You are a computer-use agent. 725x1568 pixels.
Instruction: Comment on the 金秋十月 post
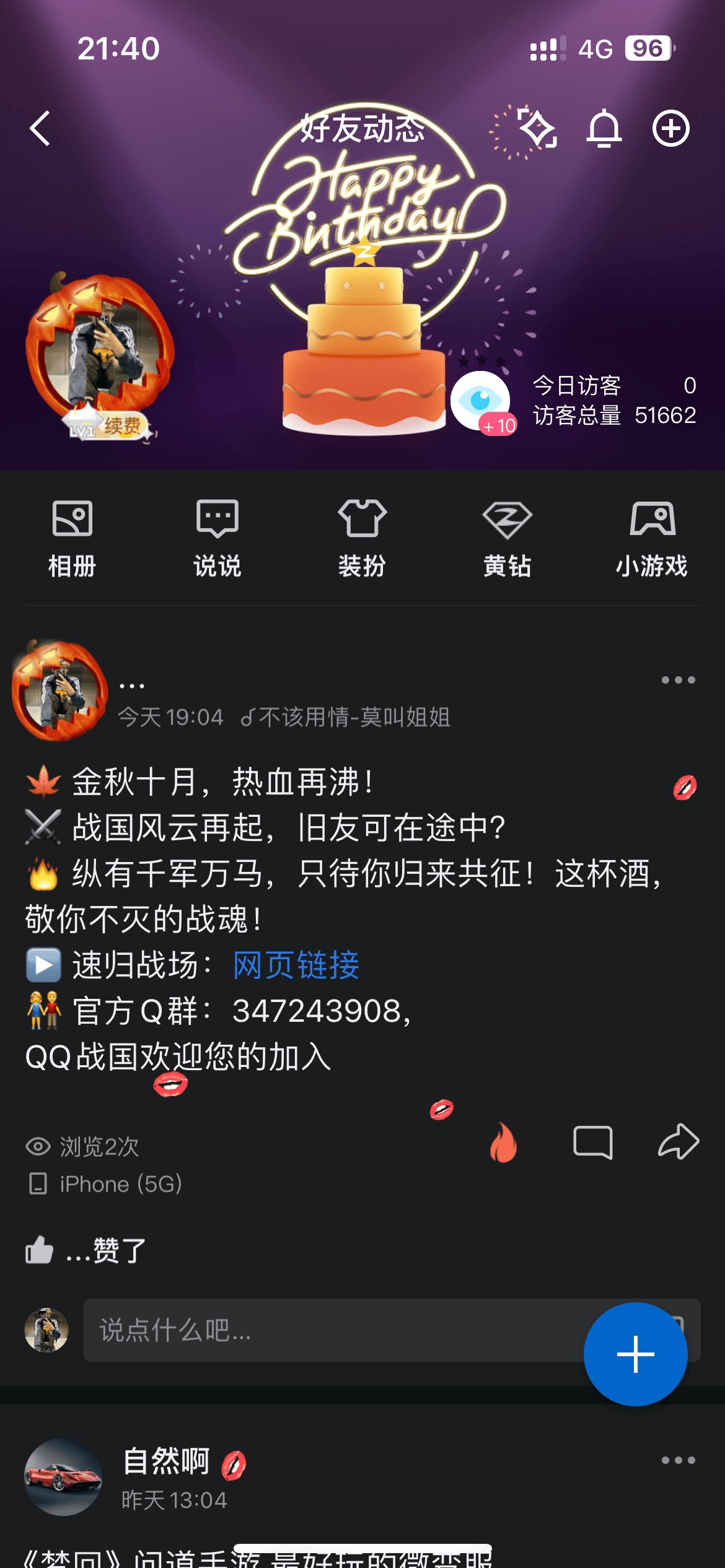(592, 1143)
